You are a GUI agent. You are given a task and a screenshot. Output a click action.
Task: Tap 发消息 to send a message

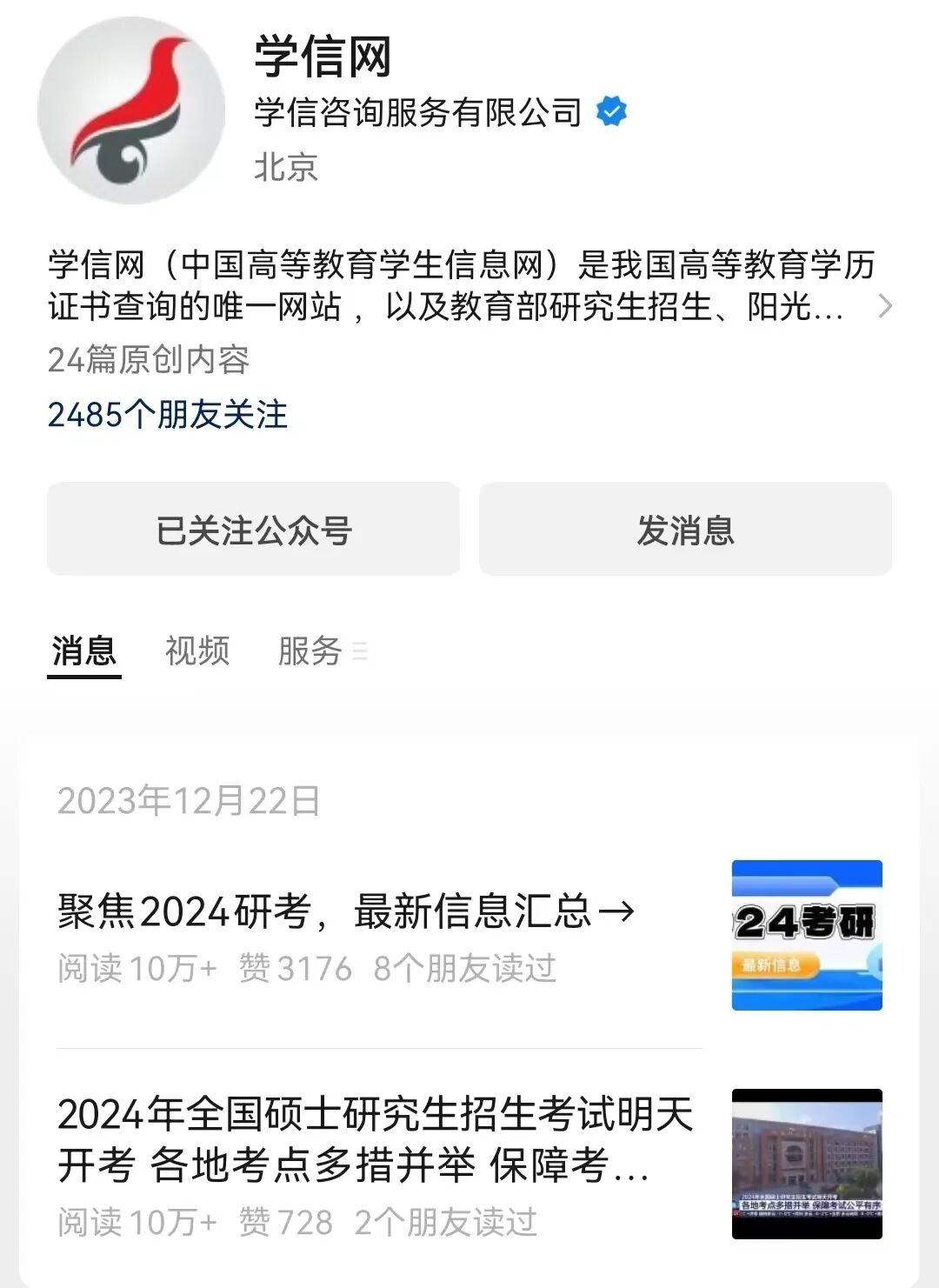click(685, 529)
